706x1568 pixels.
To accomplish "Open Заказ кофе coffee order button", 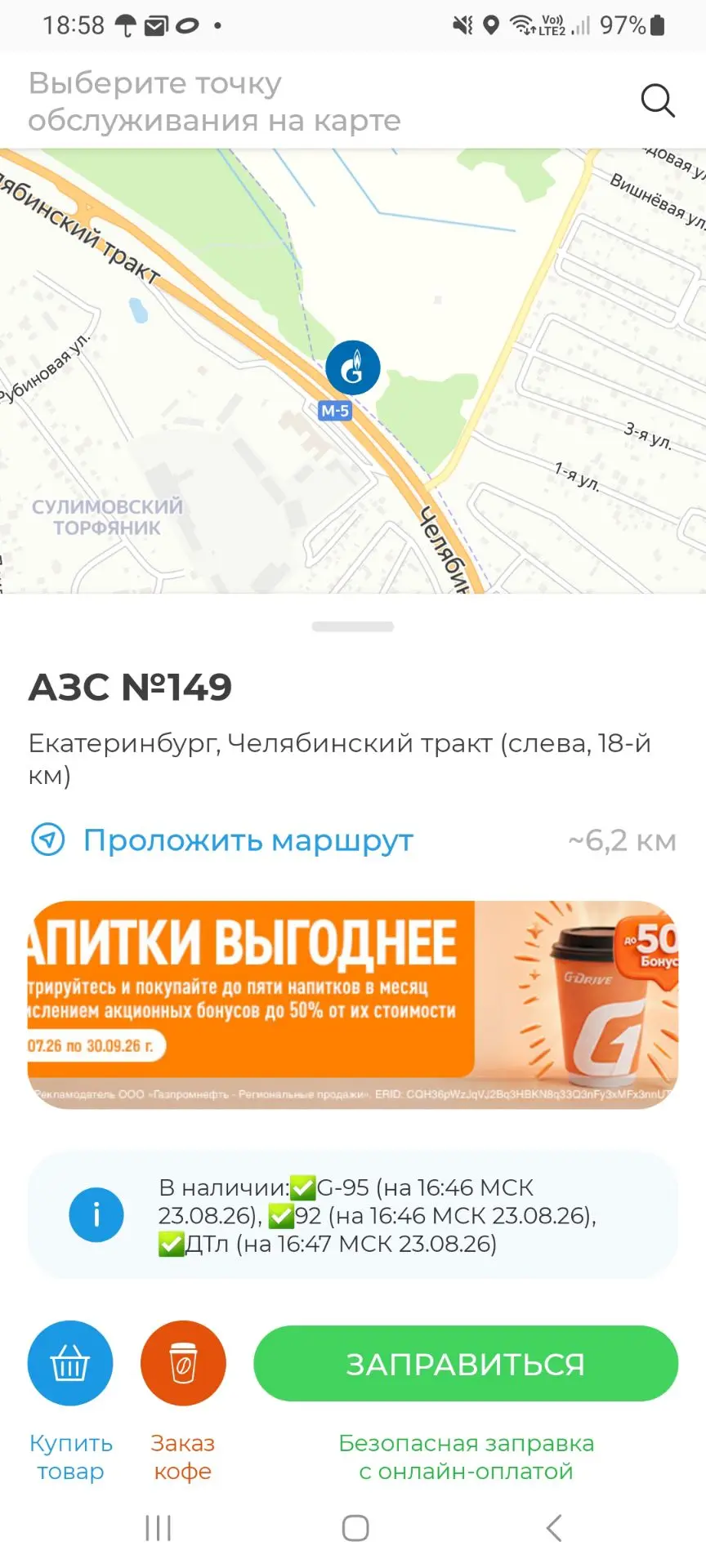I will pos(183,1363).
